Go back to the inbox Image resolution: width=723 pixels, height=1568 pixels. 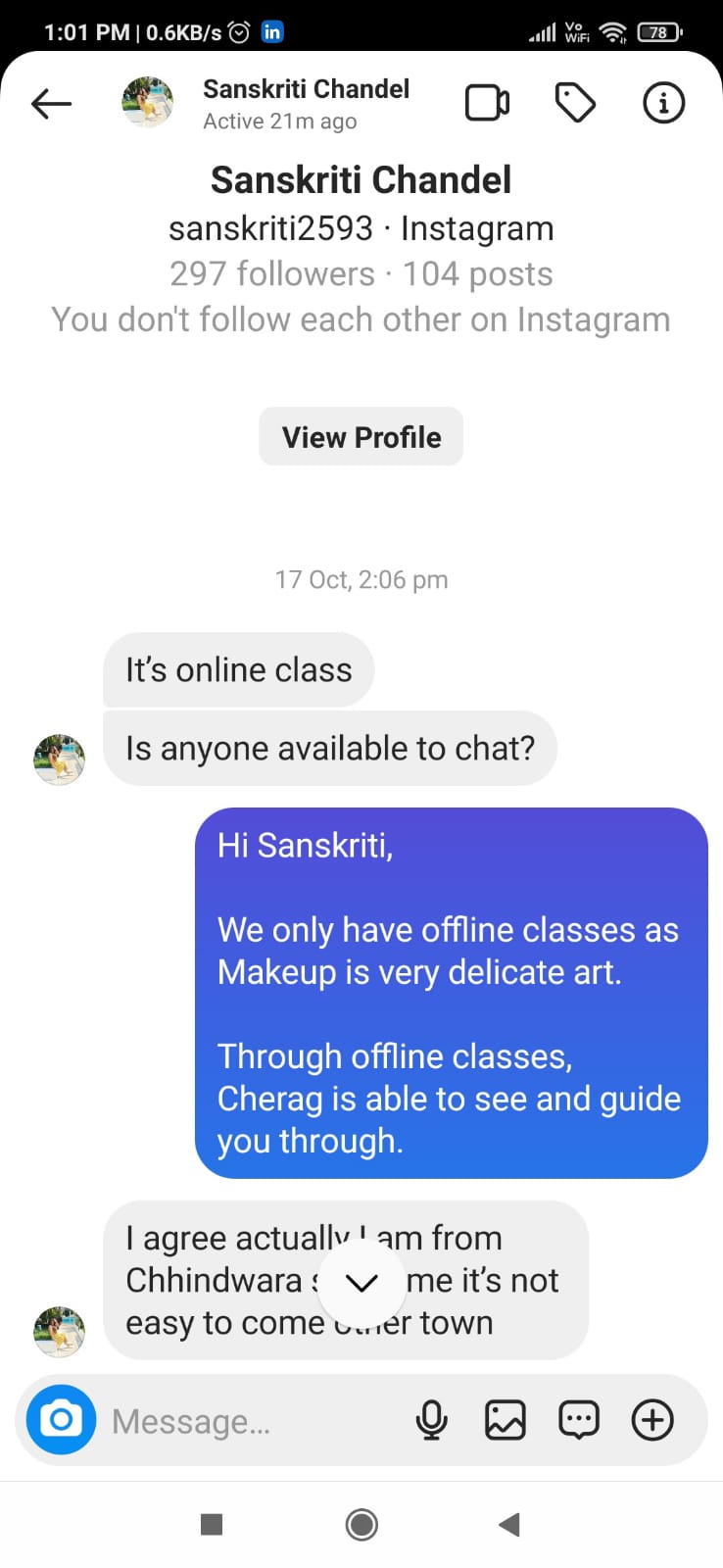[x=51, y=103]
